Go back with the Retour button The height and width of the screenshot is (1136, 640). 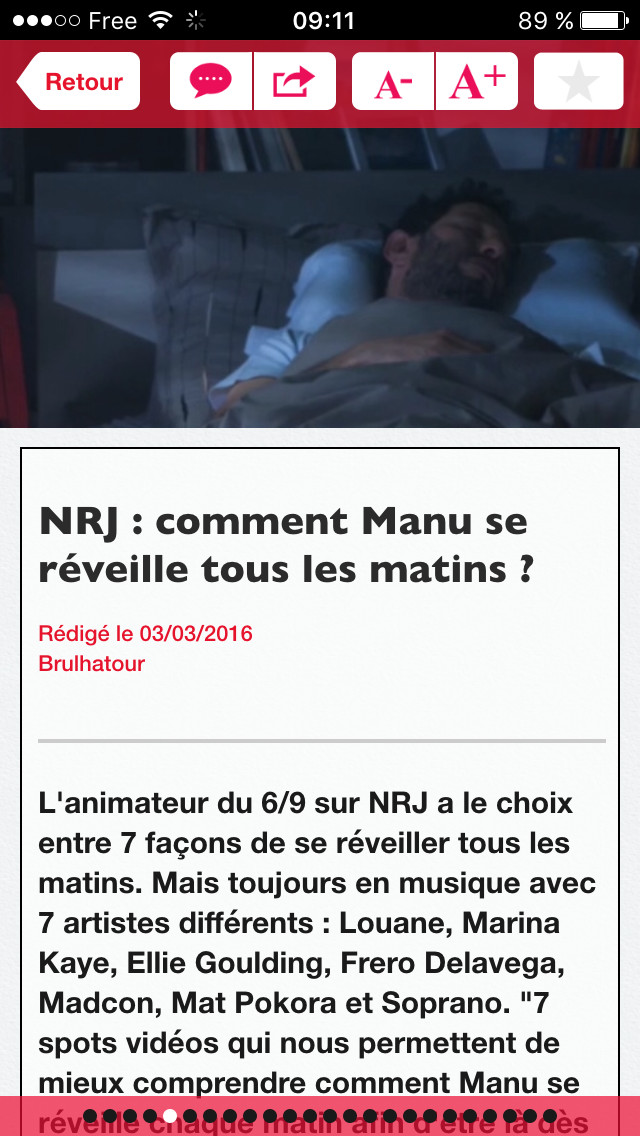pos(80,82)
